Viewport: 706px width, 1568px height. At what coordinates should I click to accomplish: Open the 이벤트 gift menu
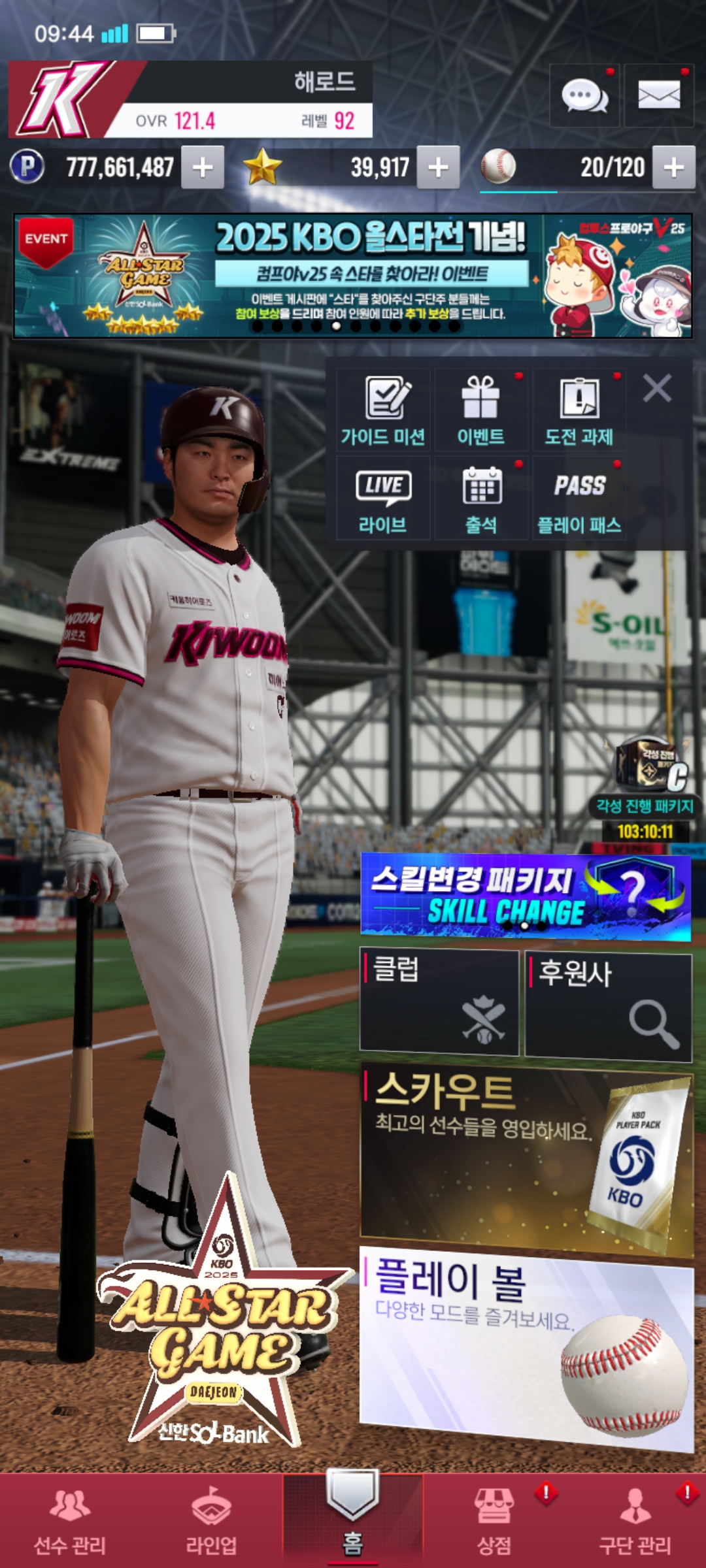click(x=481, y=410)
